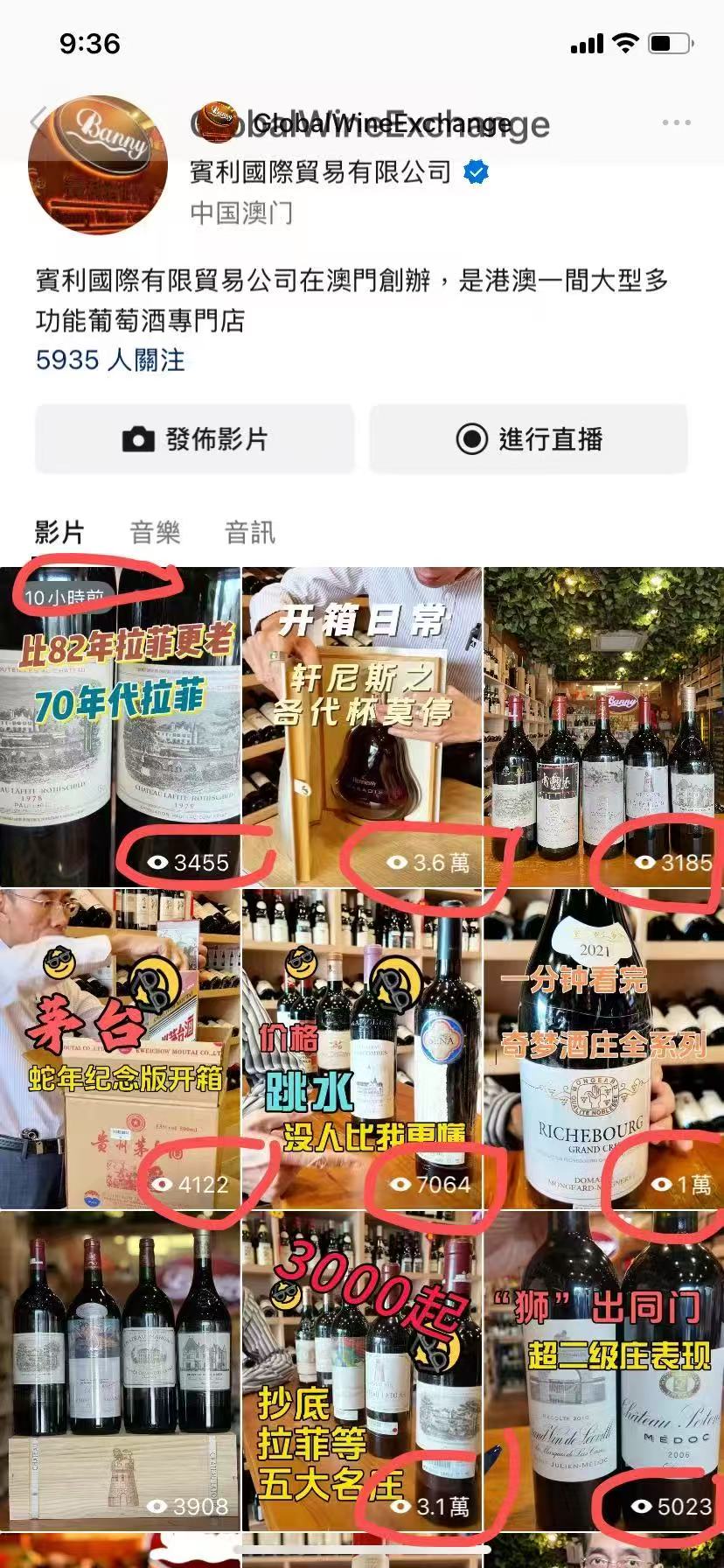Watch the video with 3185 views

[x=604, y=726]
